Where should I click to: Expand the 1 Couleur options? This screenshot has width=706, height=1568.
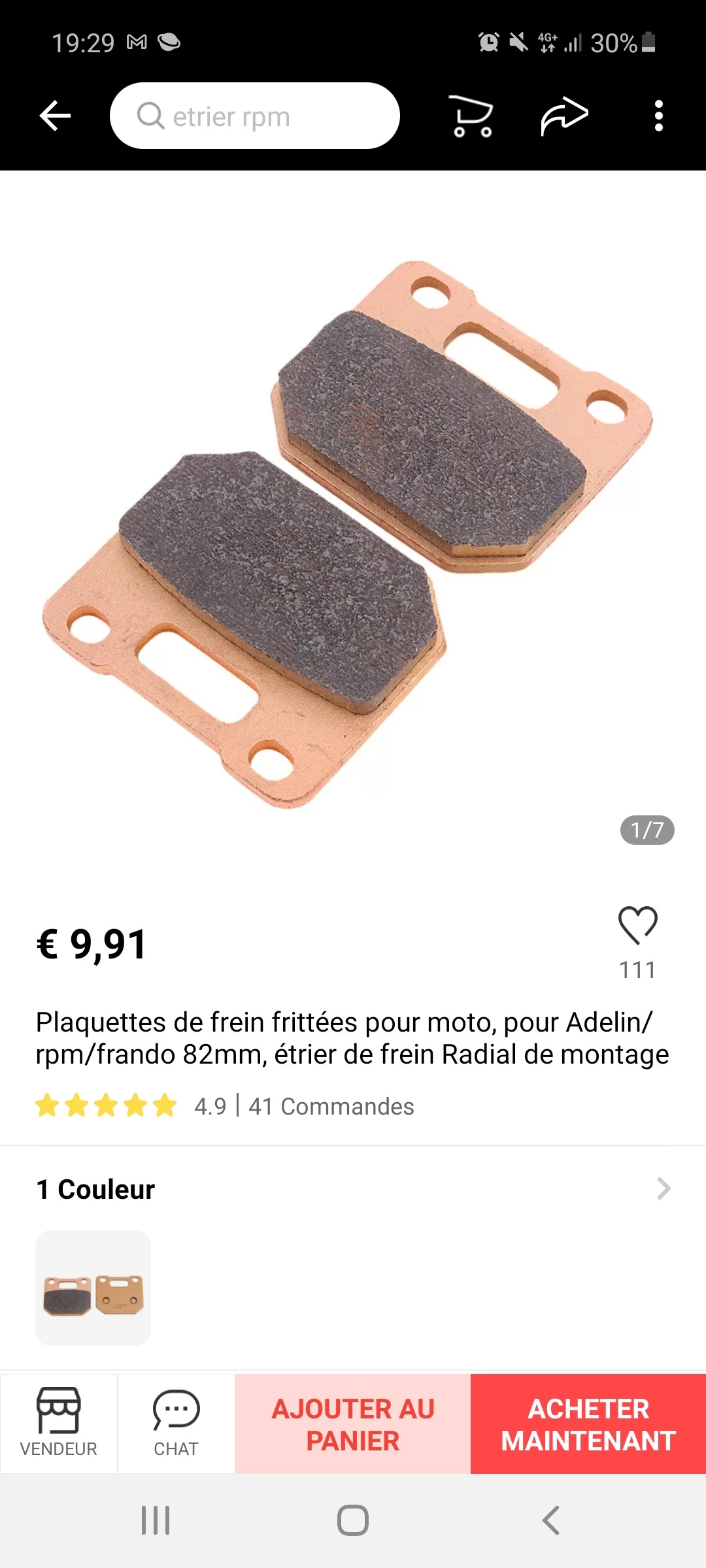(x=663, y=1189)
